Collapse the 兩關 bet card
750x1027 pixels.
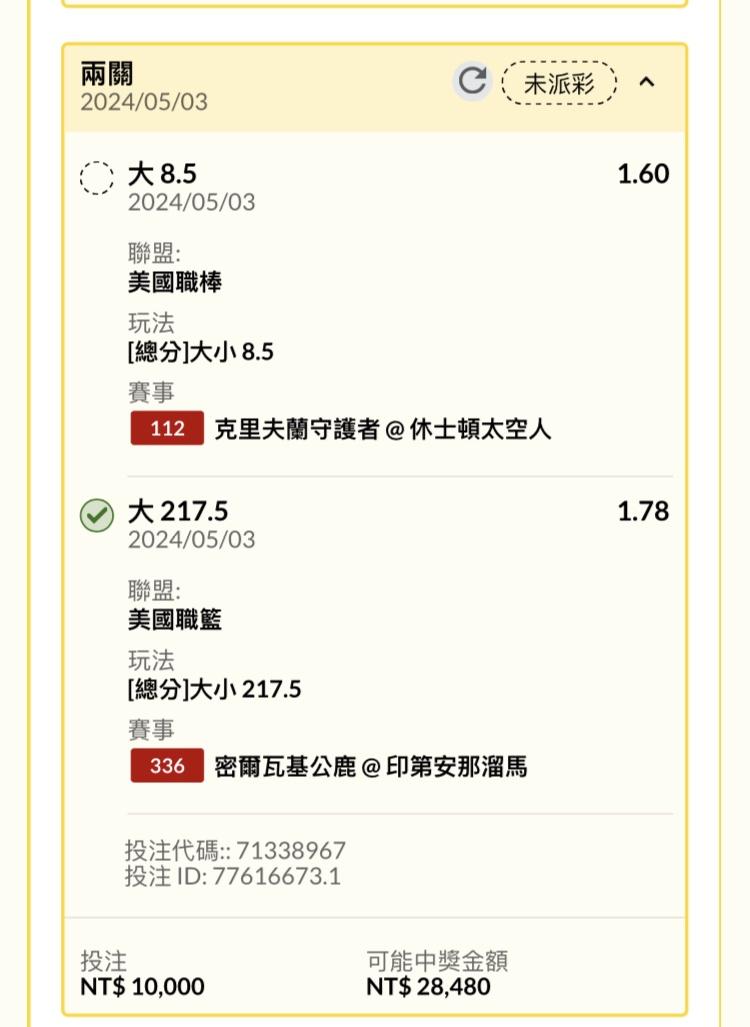click(x=647, y=83)
